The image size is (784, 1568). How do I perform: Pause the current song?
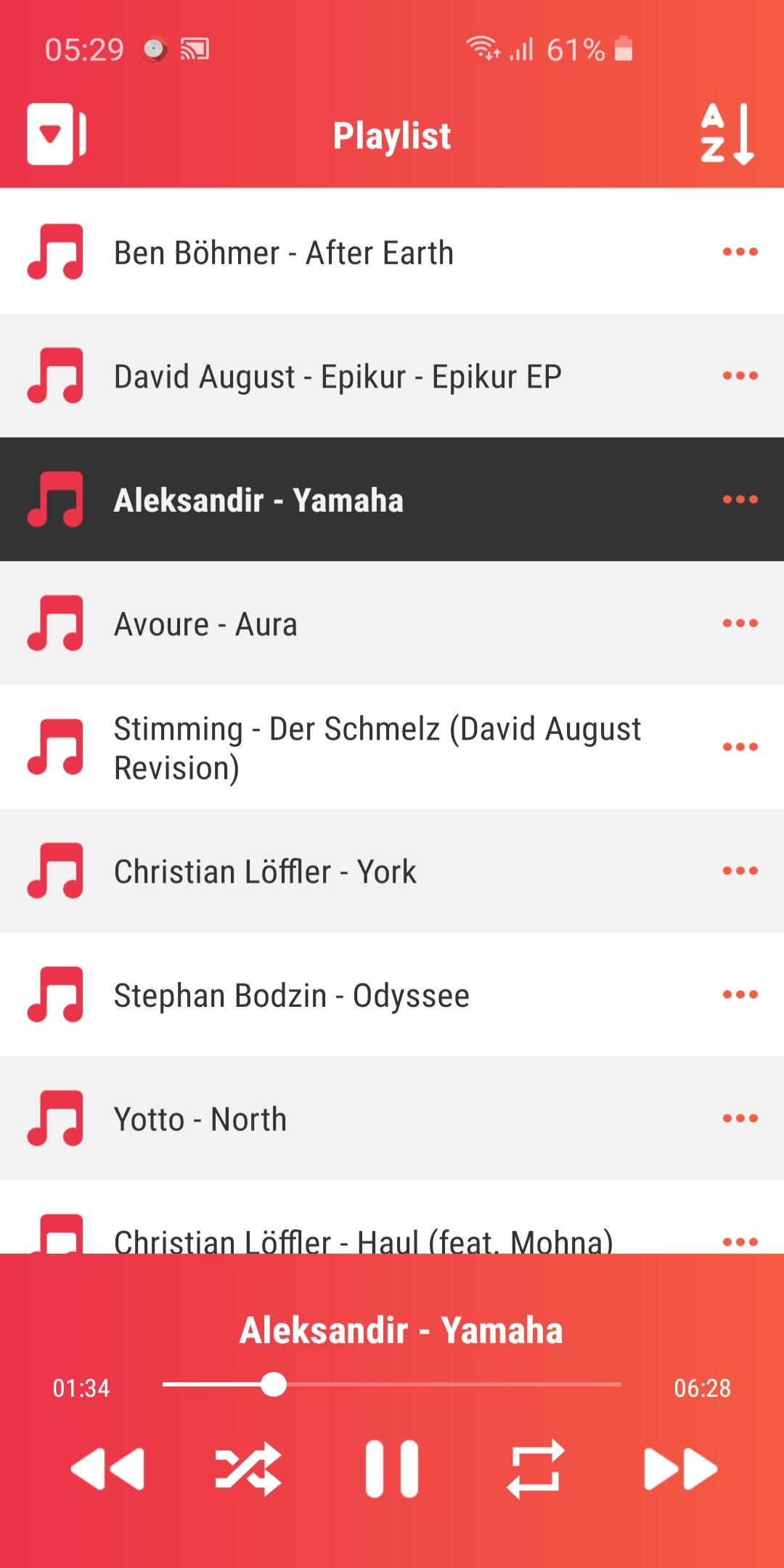(x=392, y=1469)
